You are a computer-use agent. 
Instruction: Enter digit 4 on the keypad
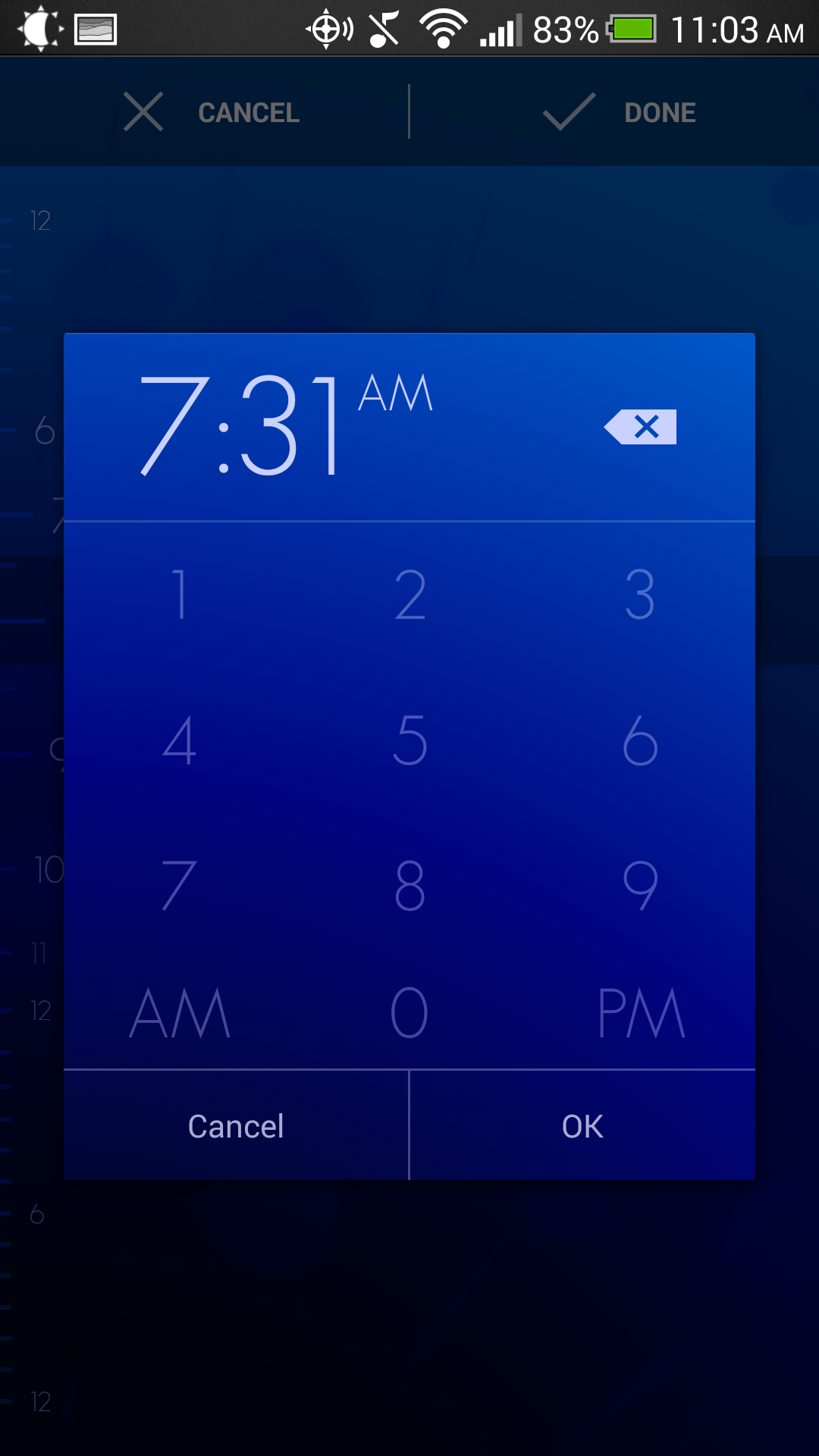(180, 740)
